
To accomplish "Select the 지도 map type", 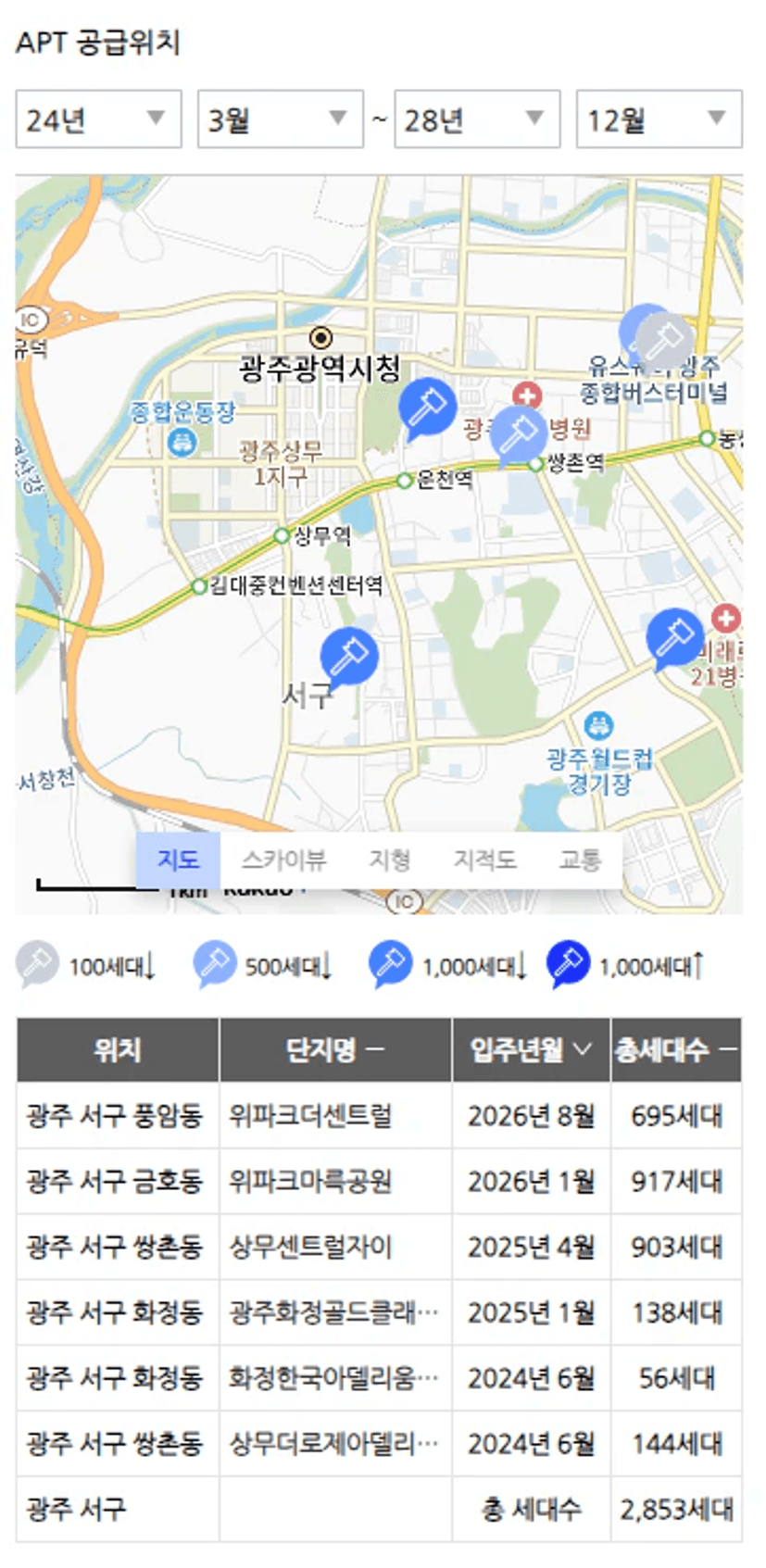I will pyautogui.click(x=178, y=860).
